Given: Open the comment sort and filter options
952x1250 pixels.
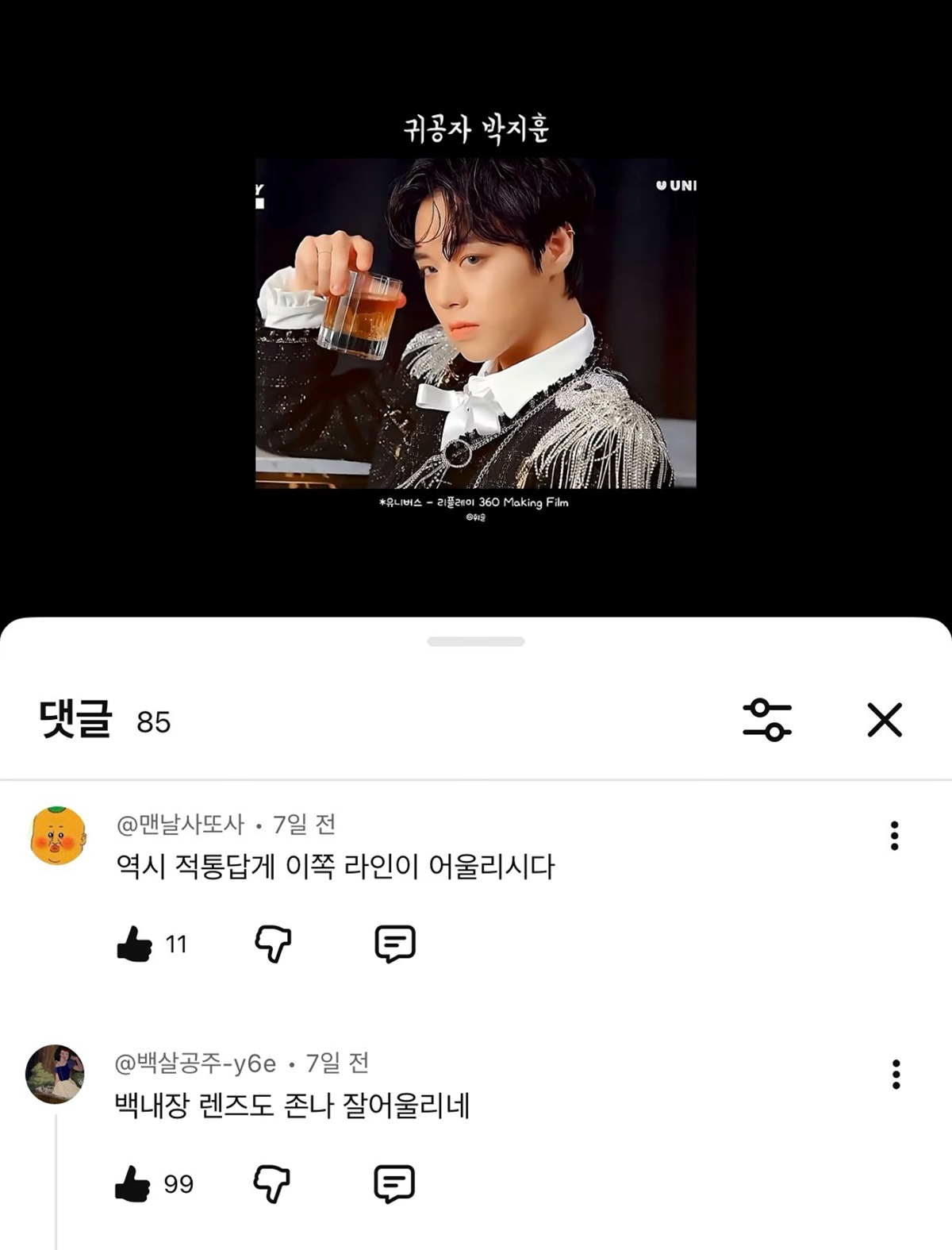Looking at the screenshot, I should coord(766,720).
